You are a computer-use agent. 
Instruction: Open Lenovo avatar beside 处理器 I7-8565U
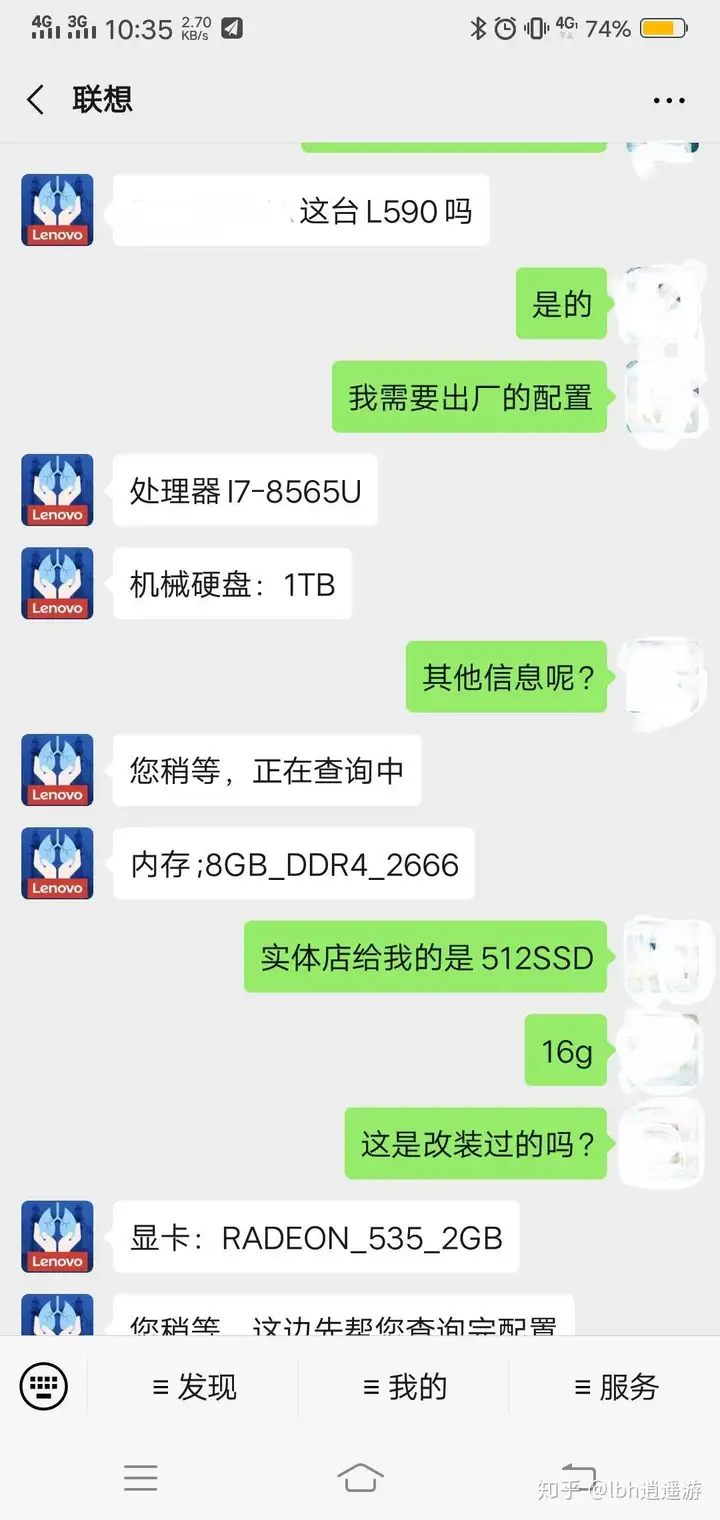[57, 490]
